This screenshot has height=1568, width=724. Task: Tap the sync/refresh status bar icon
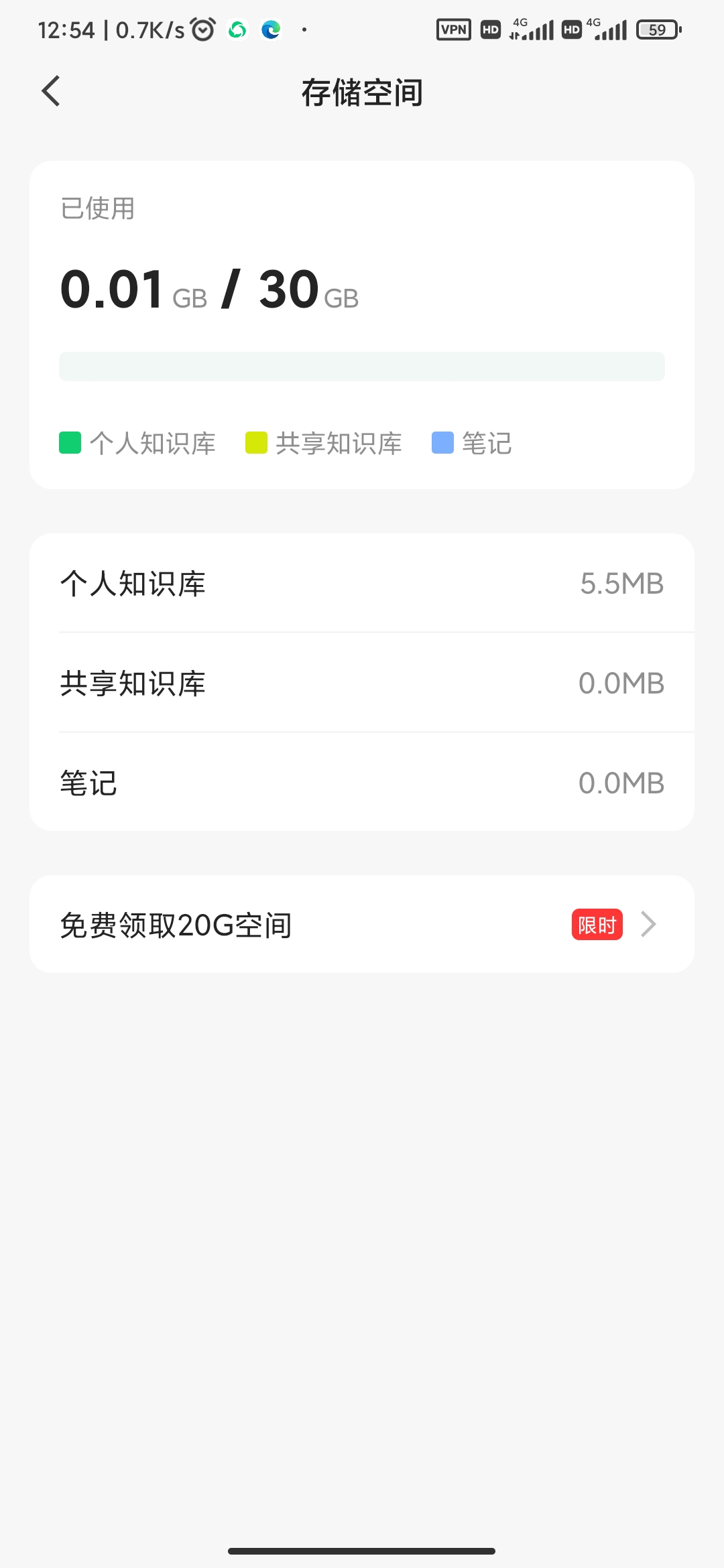(x=236, y=29)
